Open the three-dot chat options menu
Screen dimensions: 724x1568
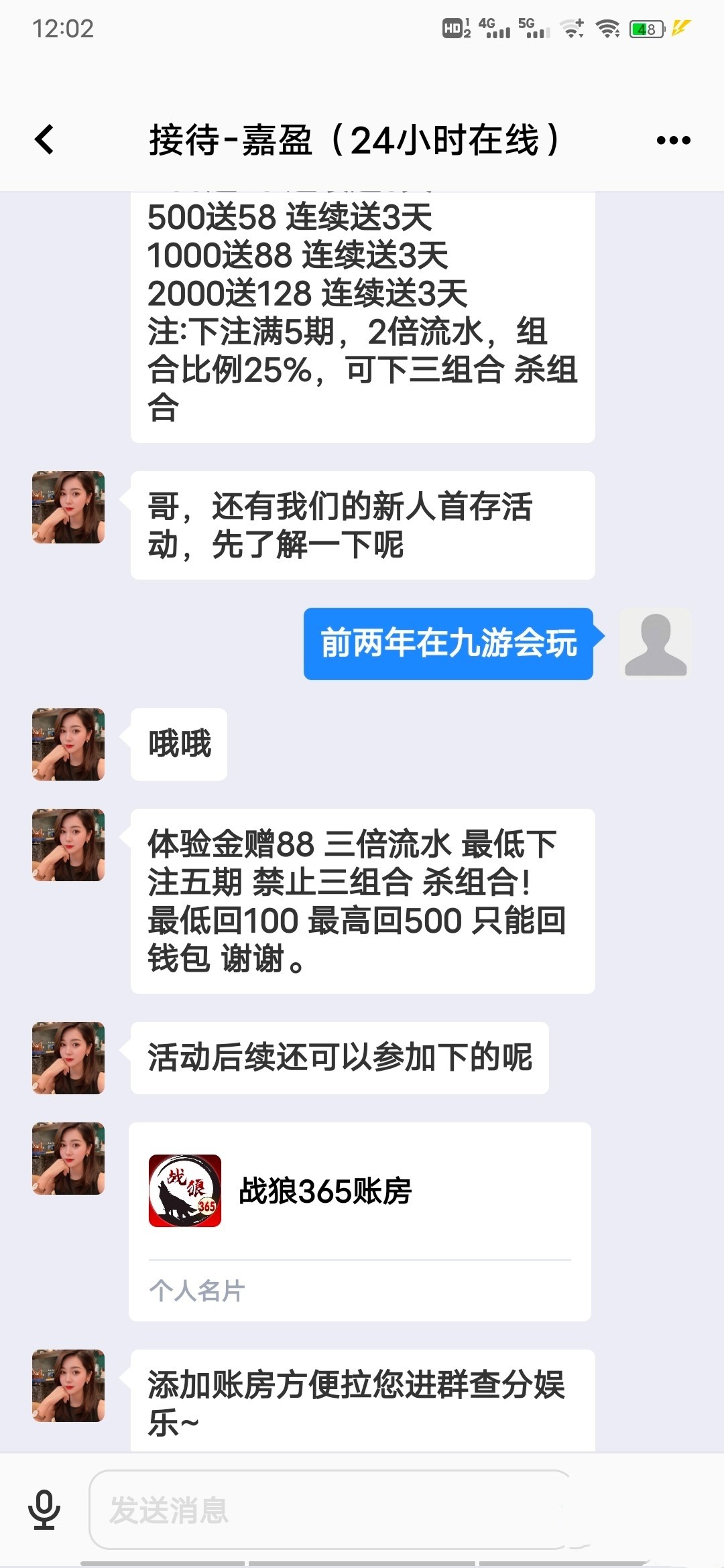673,140
